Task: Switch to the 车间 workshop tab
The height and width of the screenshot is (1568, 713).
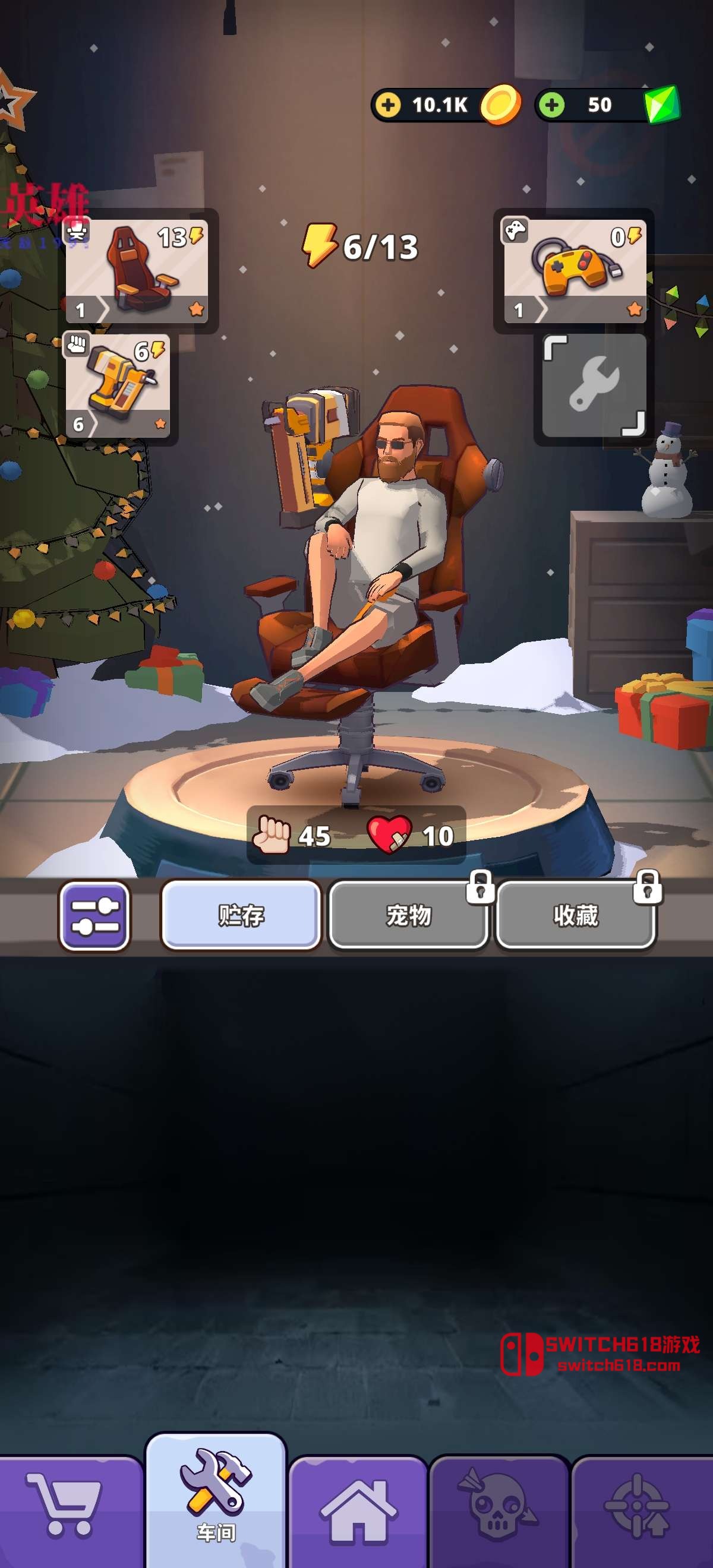Action: (216, 1500)
